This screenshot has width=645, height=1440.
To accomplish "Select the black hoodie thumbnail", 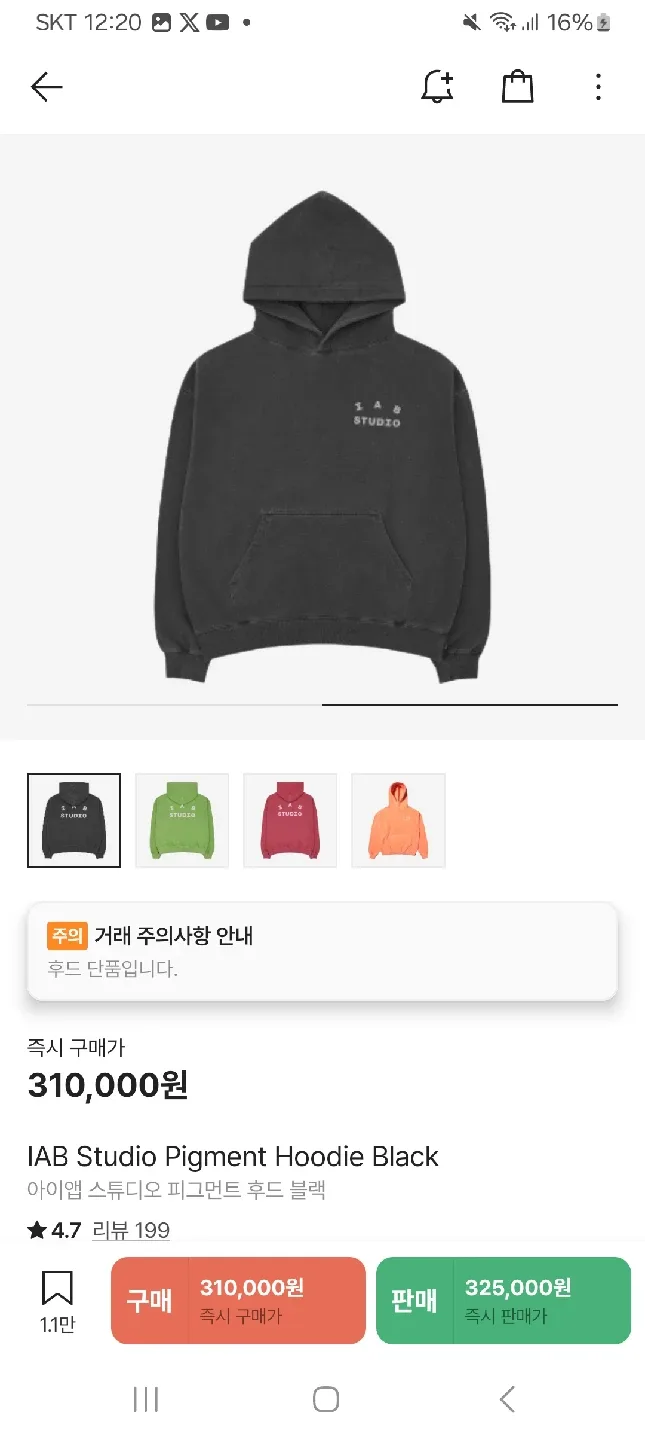I will [x=74, y=820].
